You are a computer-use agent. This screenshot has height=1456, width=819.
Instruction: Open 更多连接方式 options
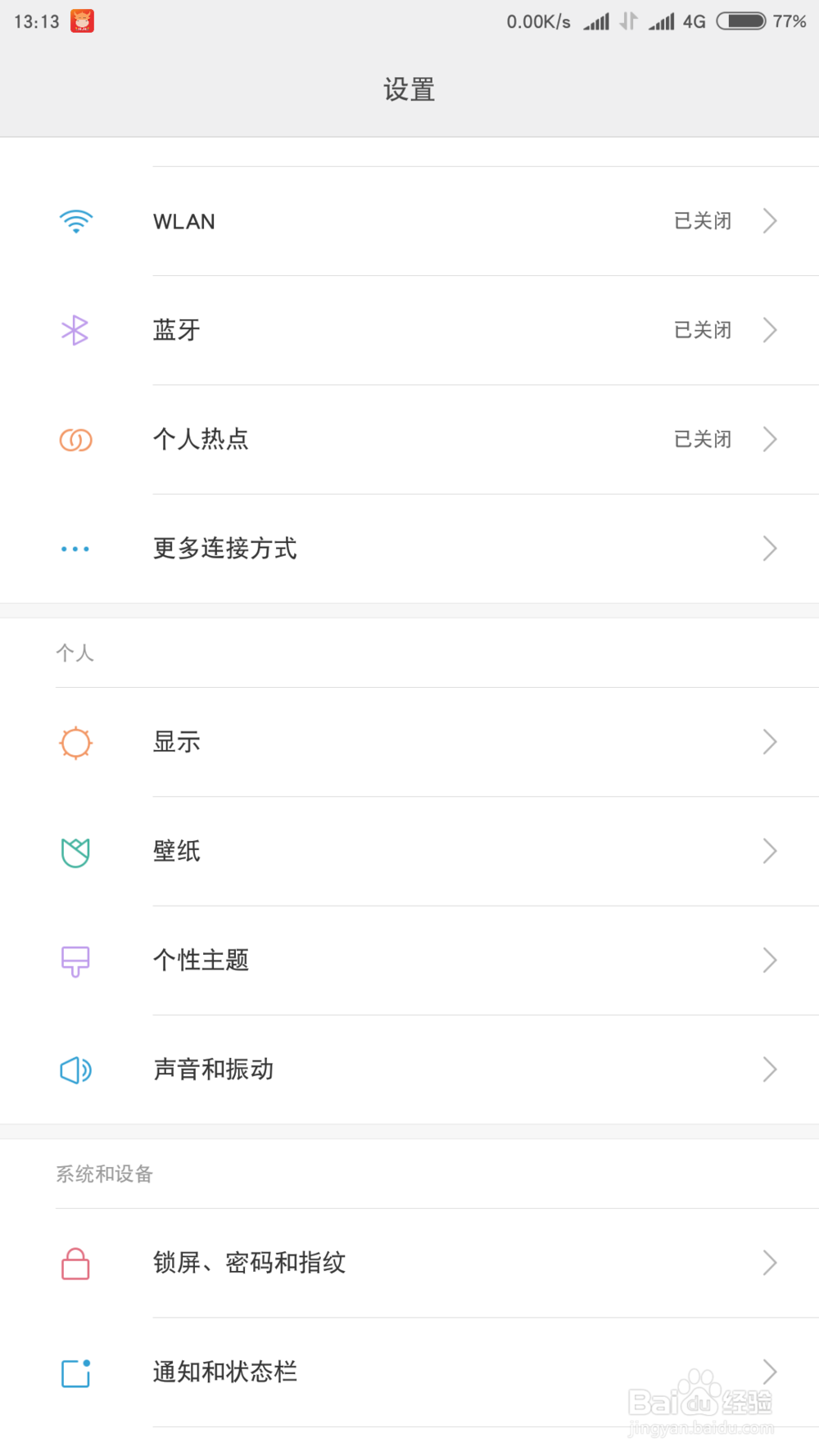pyautogui.click(x=409, y=549)
